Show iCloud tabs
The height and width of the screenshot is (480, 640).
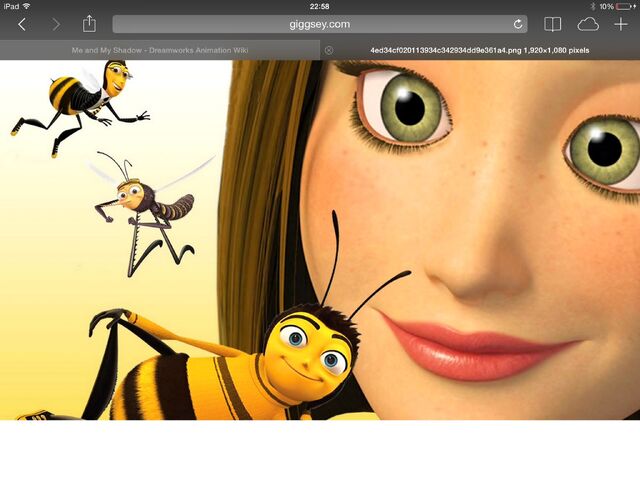coord(588,24)
